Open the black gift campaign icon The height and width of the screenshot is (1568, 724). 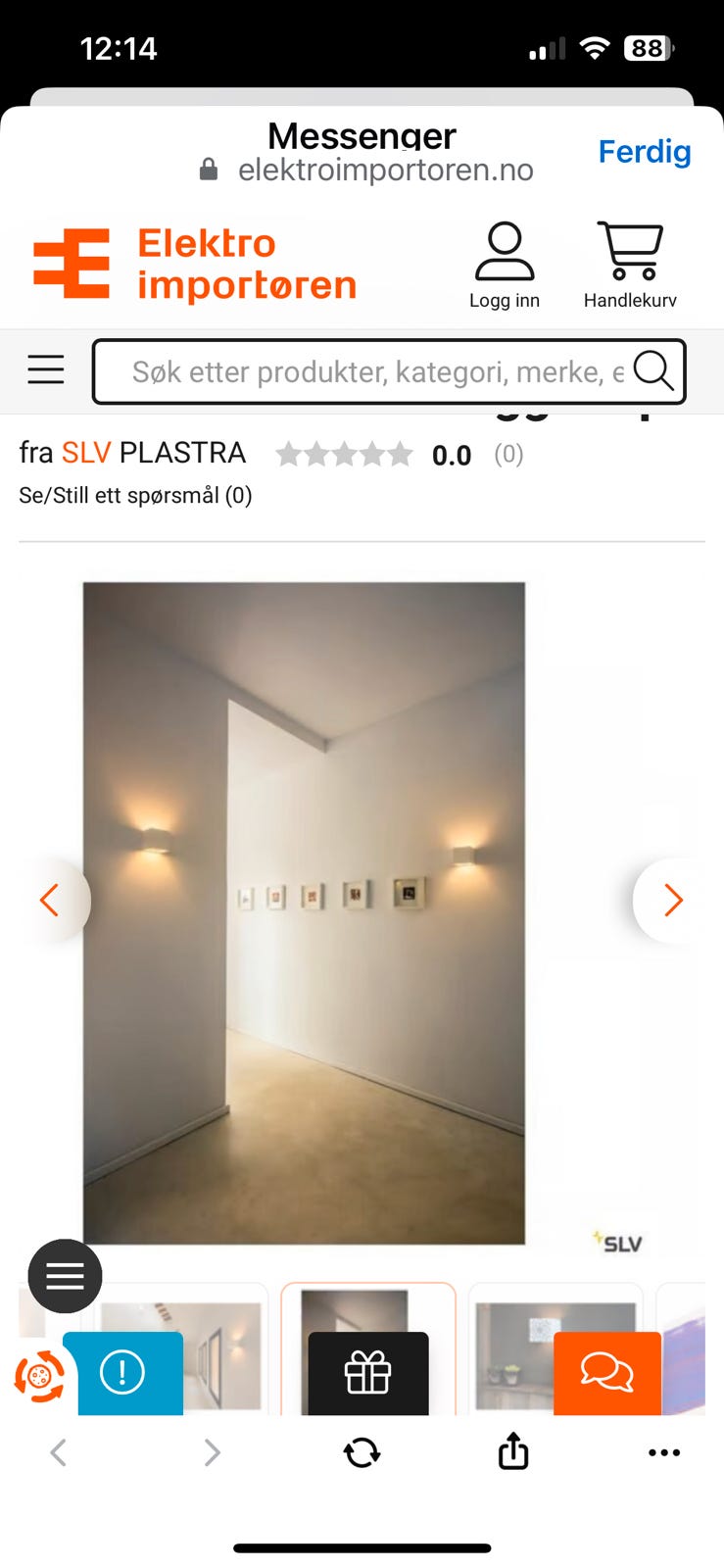pyautogui.click(x=366, y=1374)
